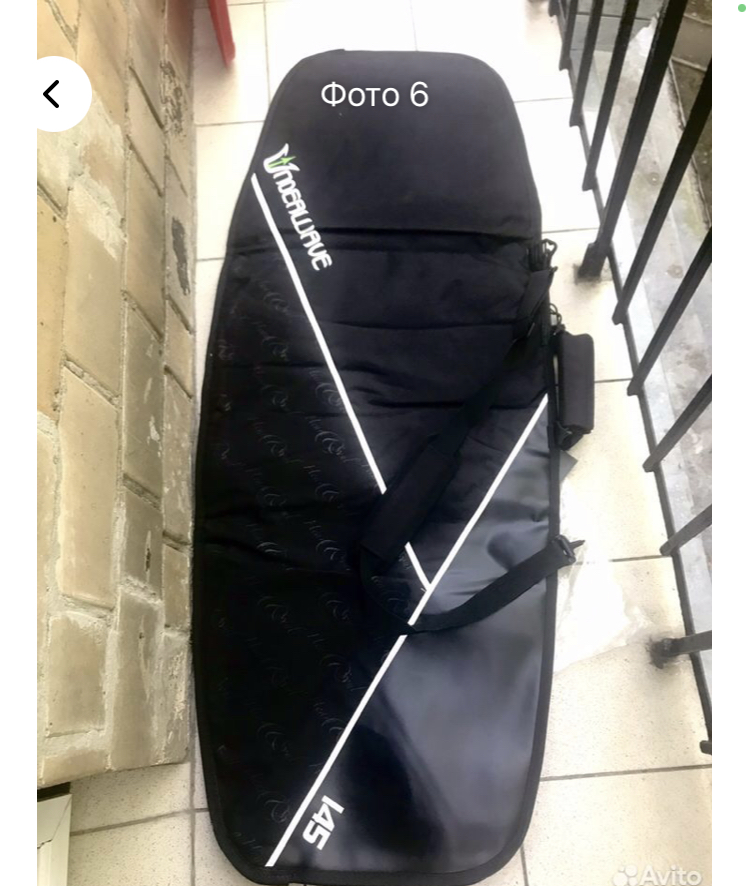Go back using the arrow button
The image size is (750, 886).
coord(53,94)
